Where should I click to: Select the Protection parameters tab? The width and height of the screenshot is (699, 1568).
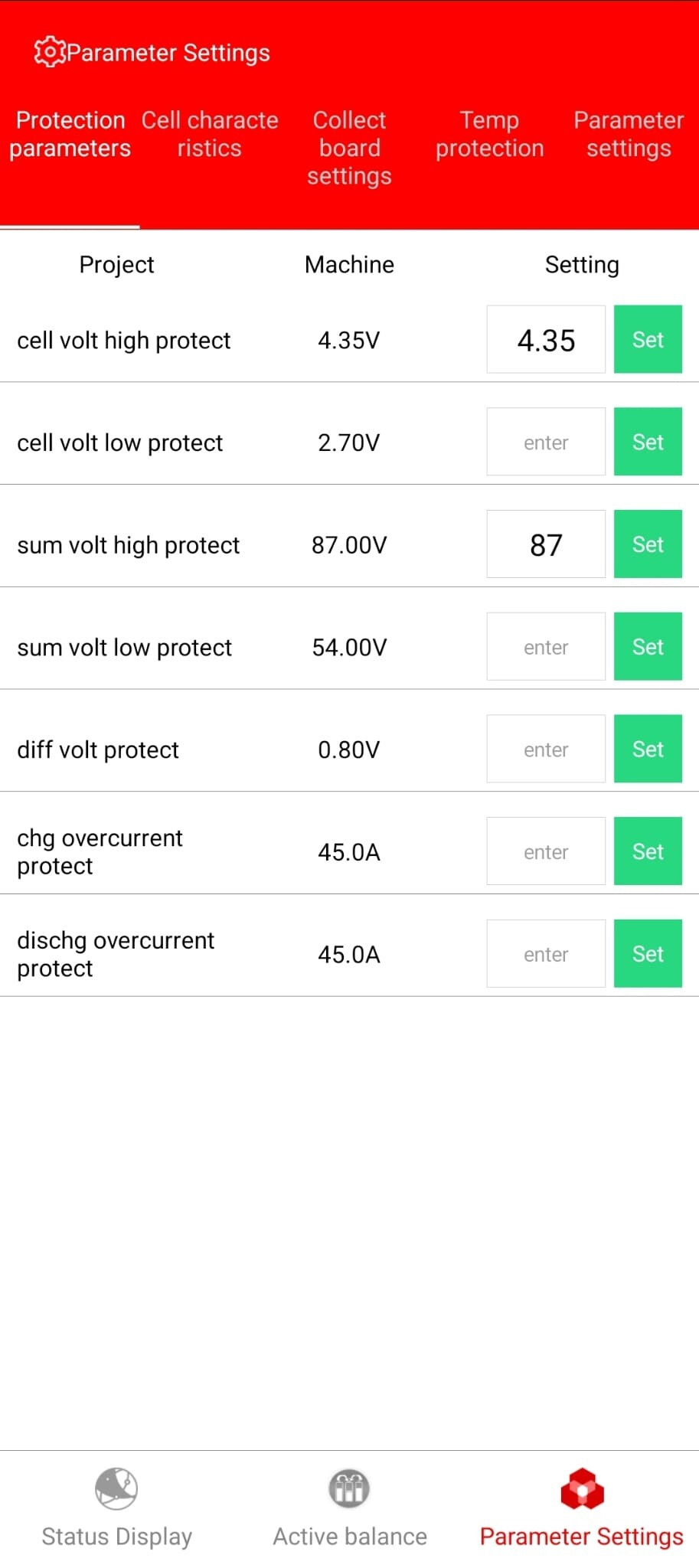tap(70, 134)
